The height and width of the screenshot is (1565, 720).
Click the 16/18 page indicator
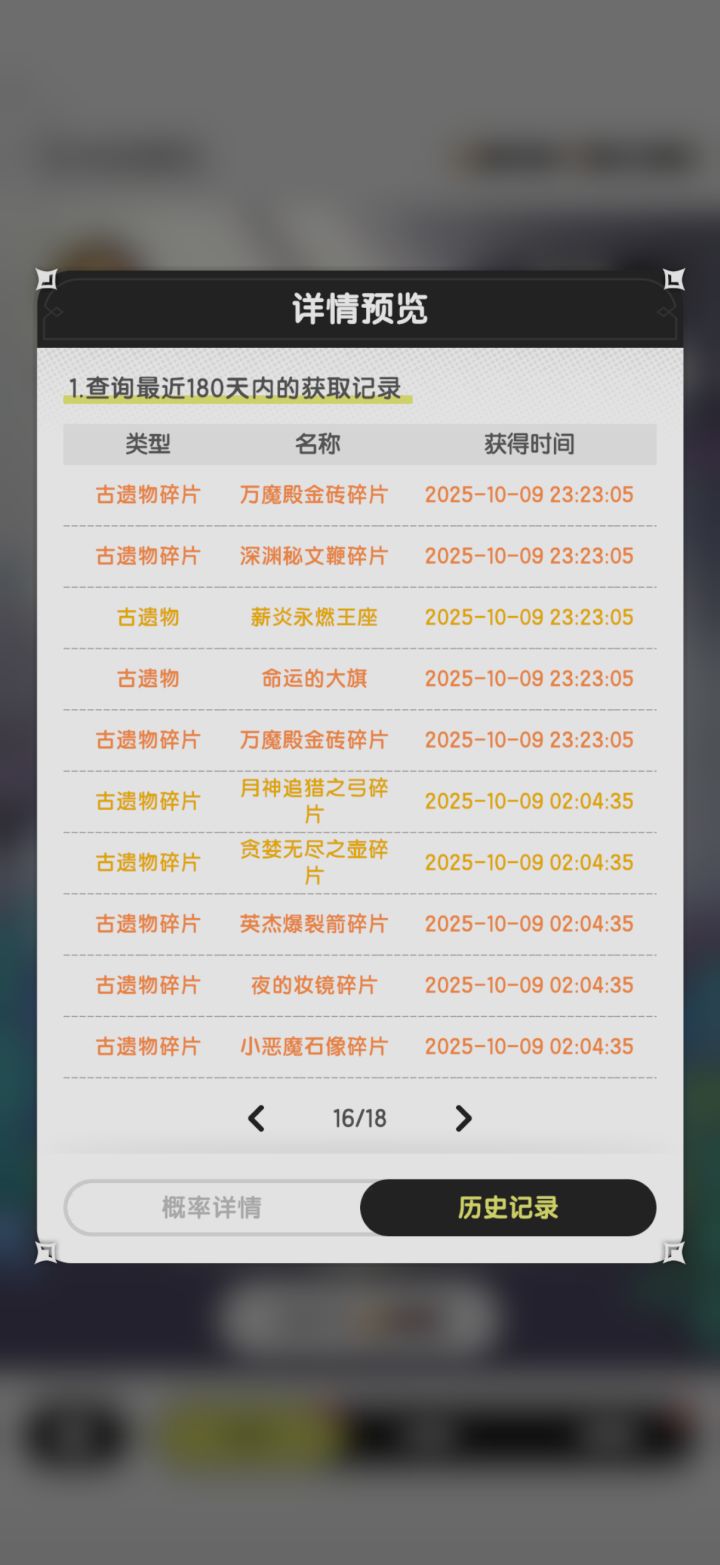click(x=359, y=1118)
